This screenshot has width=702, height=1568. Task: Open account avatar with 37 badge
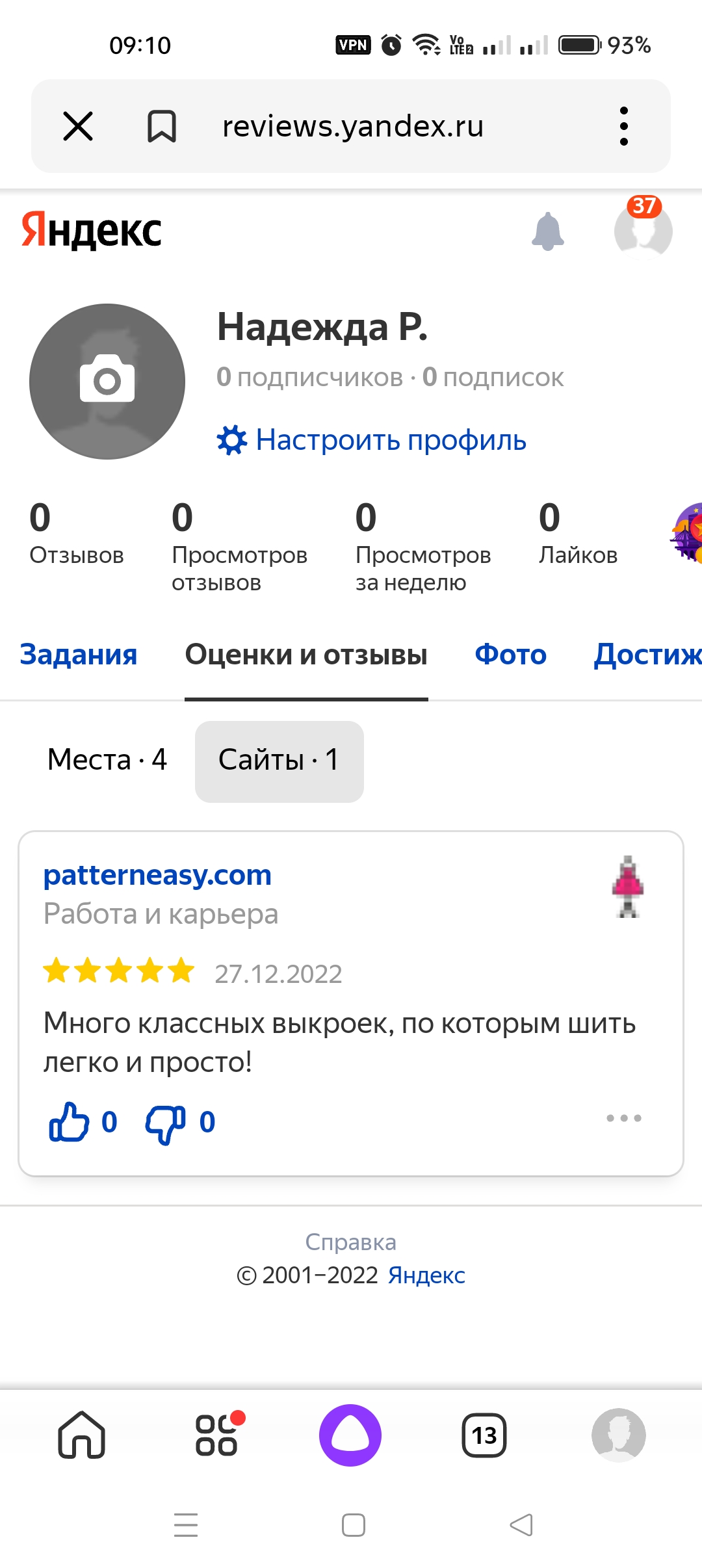click(x=643, y=231)
